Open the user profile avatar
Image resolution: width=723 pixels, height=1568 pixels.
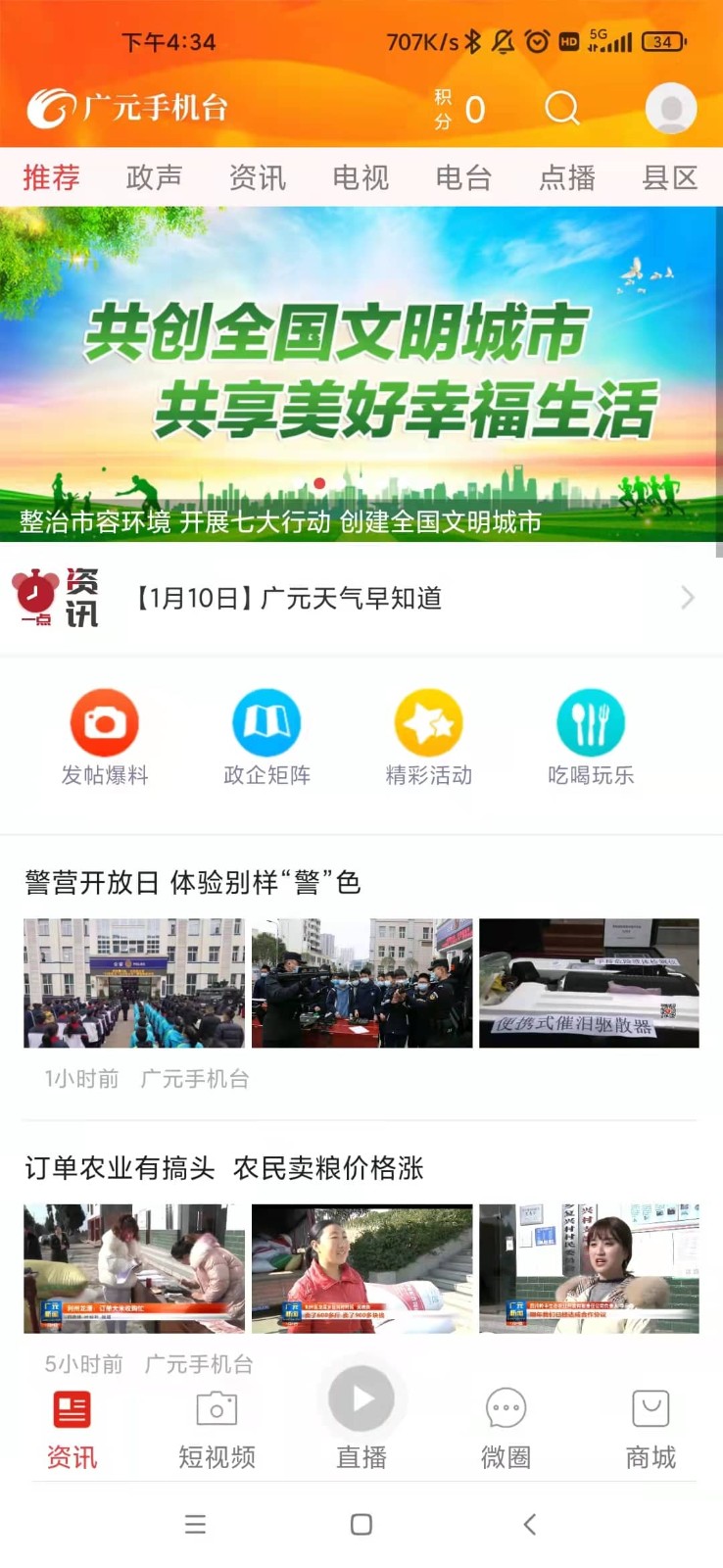coord(671,108)
